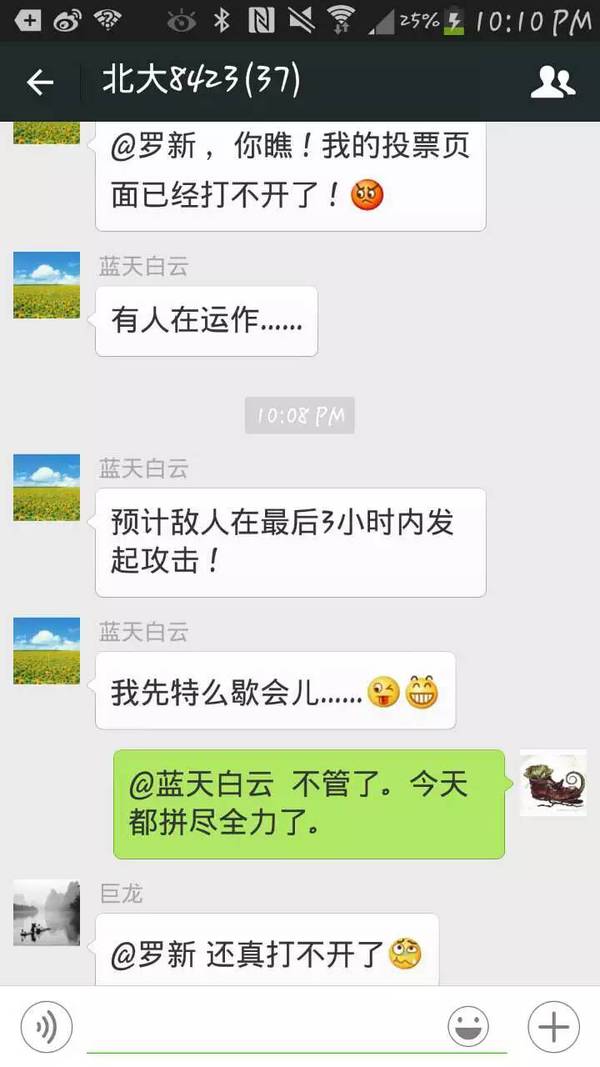Open 巨龙's profile avatar

click(46, 913)
